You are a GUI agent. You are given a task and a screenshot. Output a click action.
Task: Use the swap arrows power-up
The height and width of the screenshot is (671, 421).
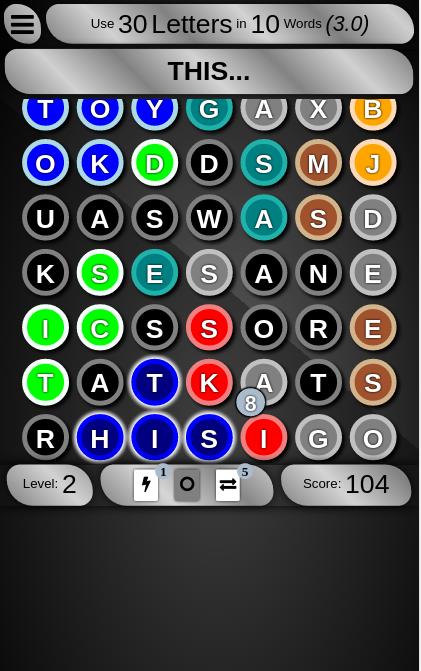coord(228,484)
